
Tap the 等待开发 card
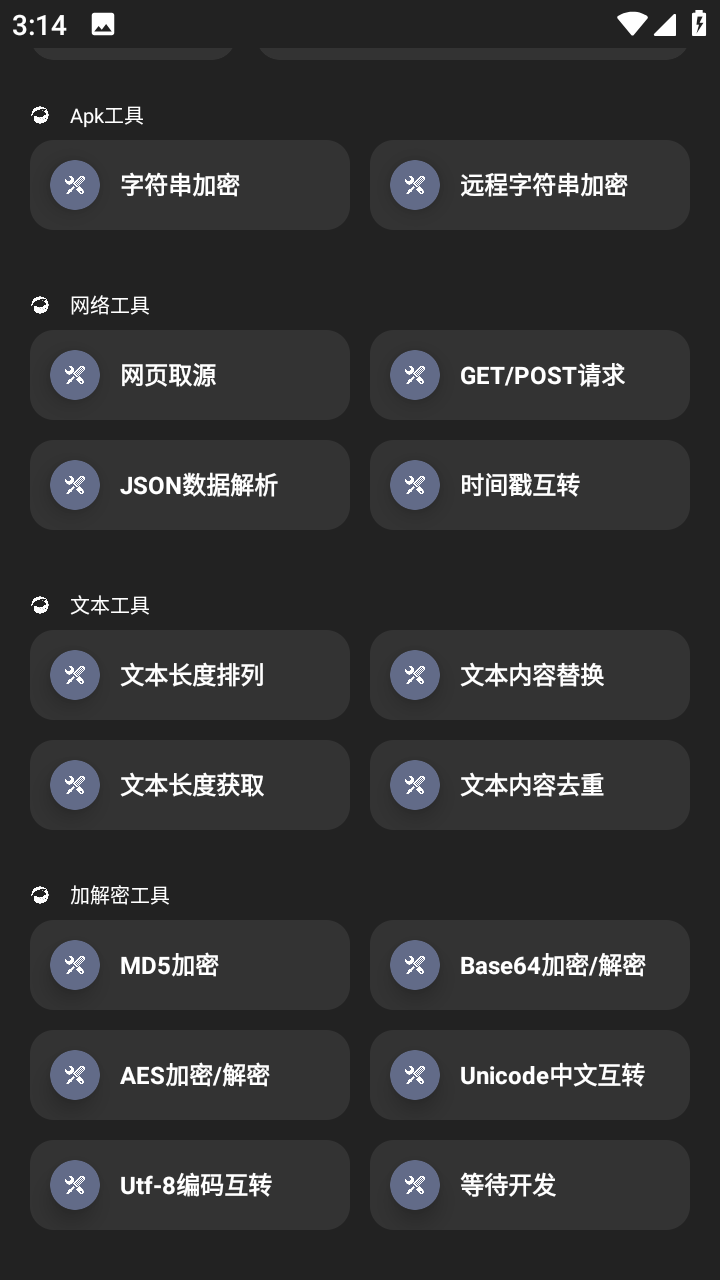click(530, 1185)
